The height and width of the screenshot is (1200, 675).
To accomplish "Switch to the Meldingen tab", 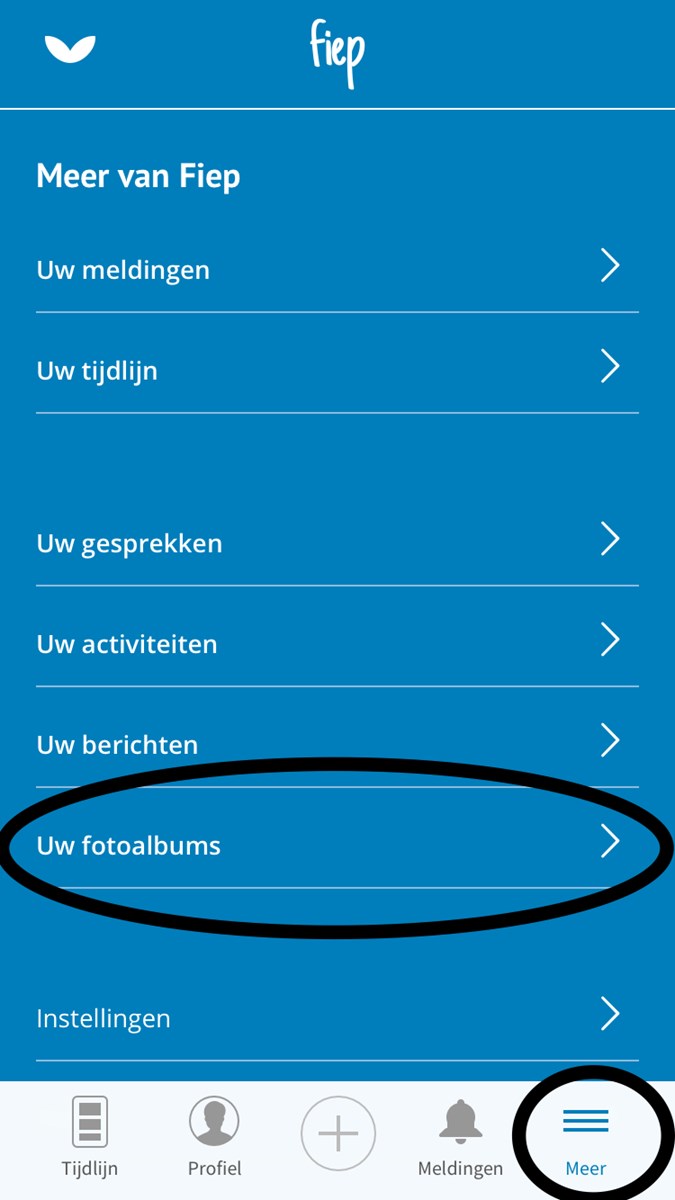I will (x=460, y=1136).
